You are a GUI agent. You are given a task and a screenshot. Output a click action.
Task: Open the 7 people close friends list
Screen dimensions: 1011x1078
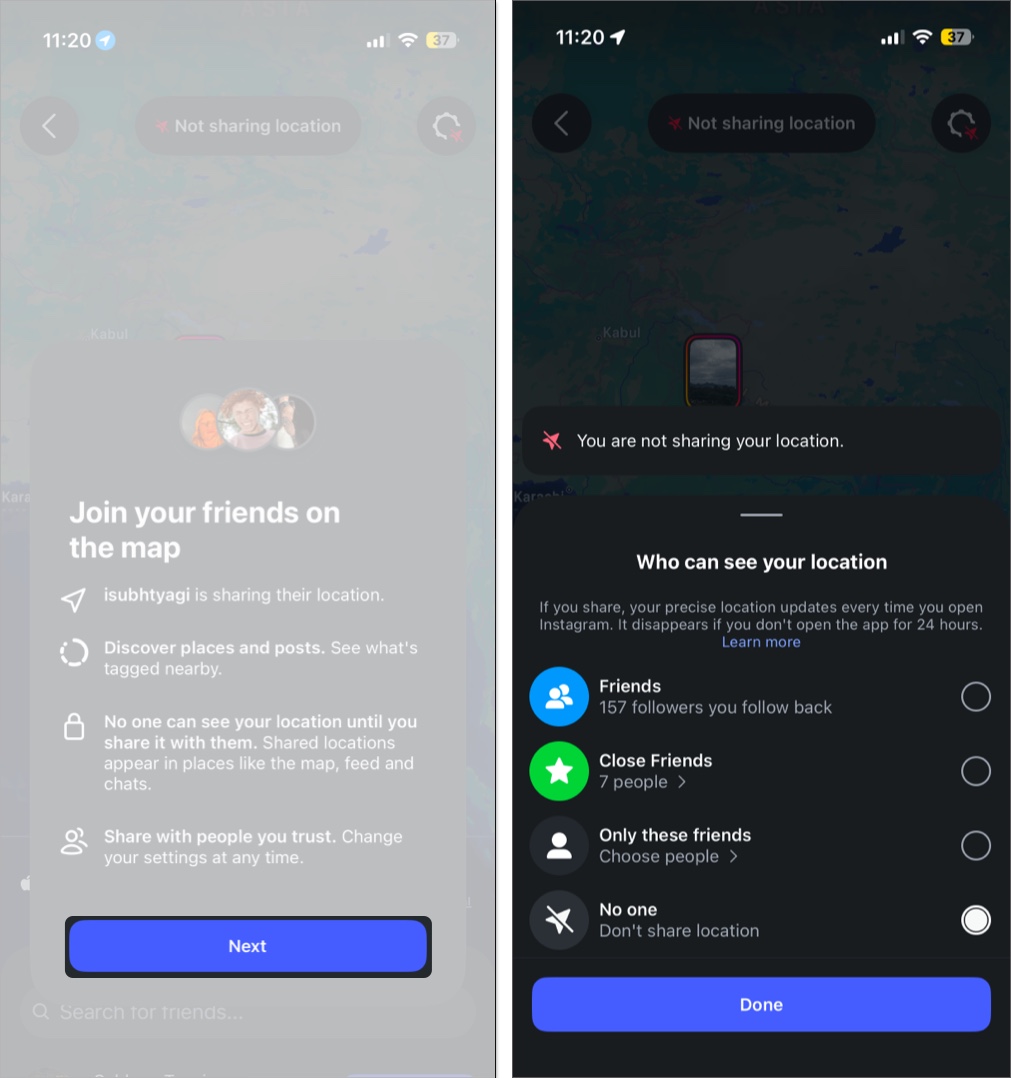click(x=643, y=782)
